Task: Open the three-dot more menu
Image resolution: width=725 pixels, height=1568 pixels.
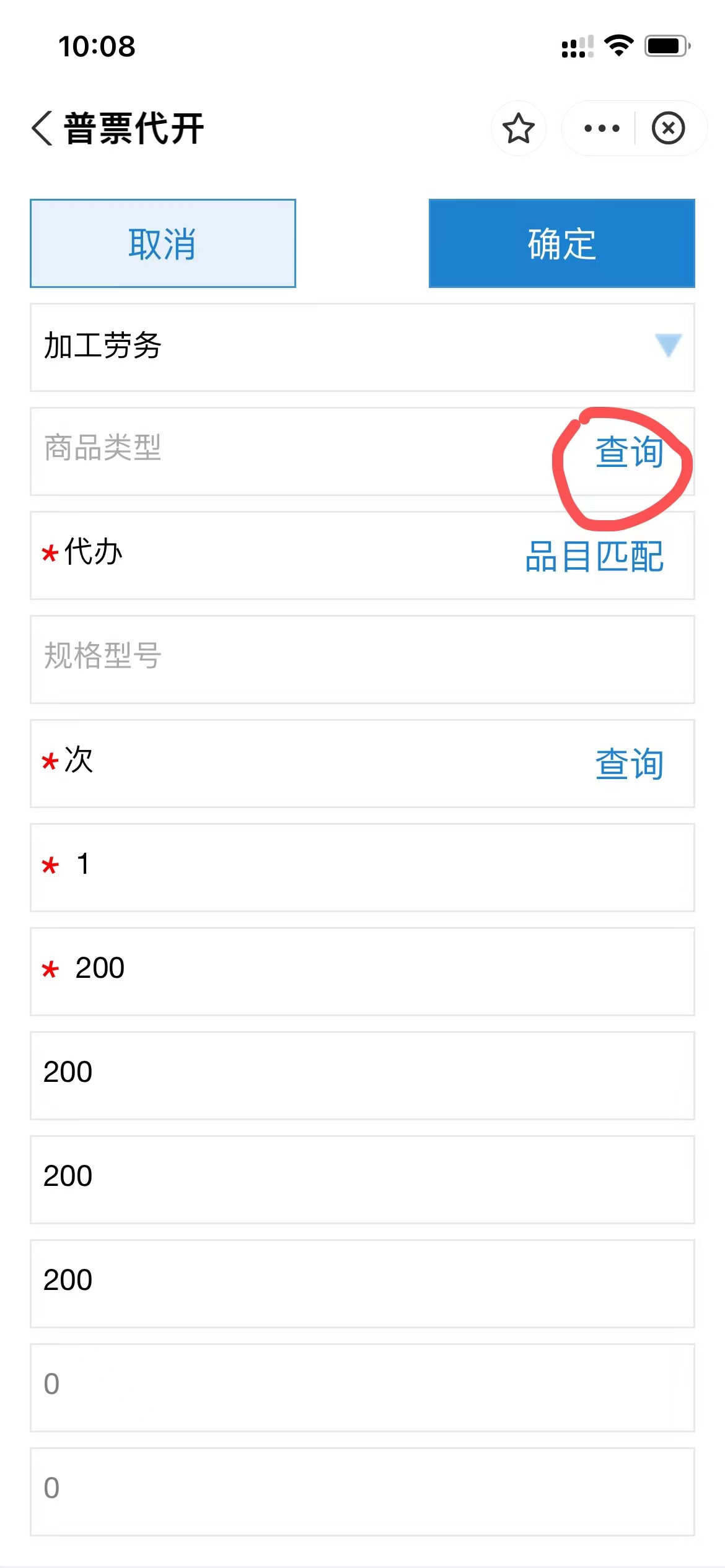Action: pos(601,129)
